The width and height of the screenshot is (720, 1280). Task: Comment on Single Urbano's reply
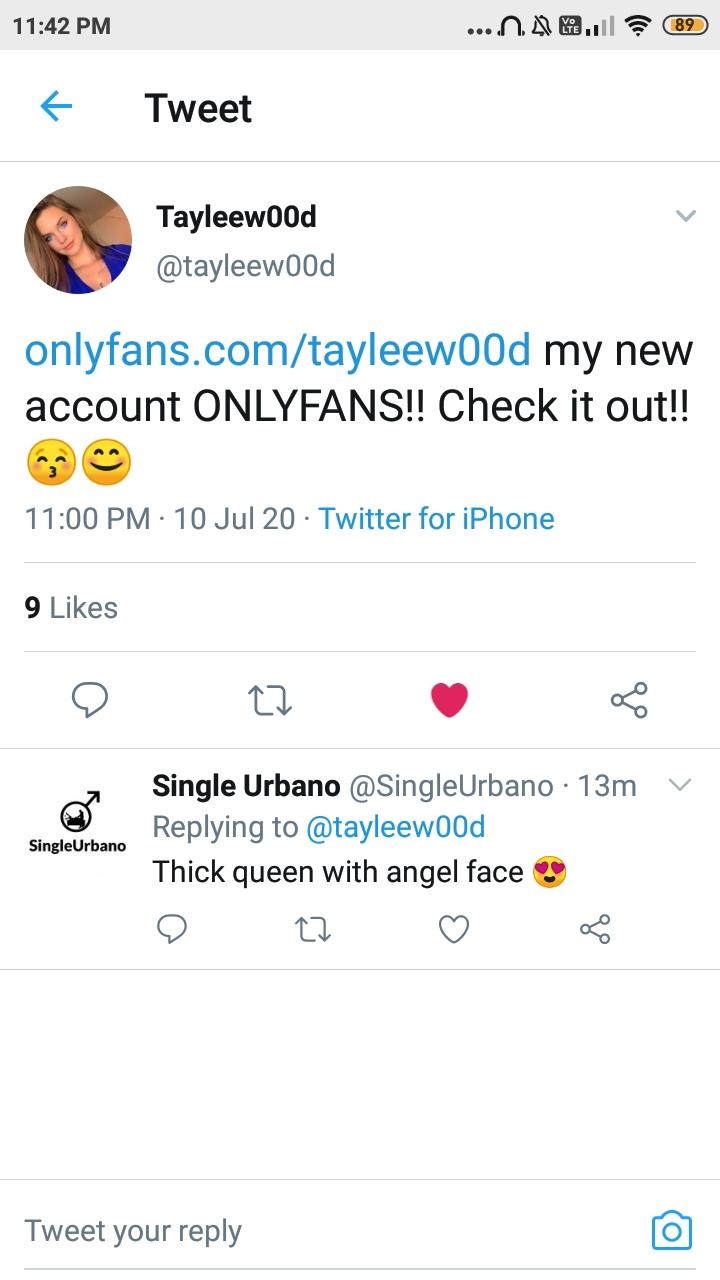pyautogui.click(x=172, y=930)
